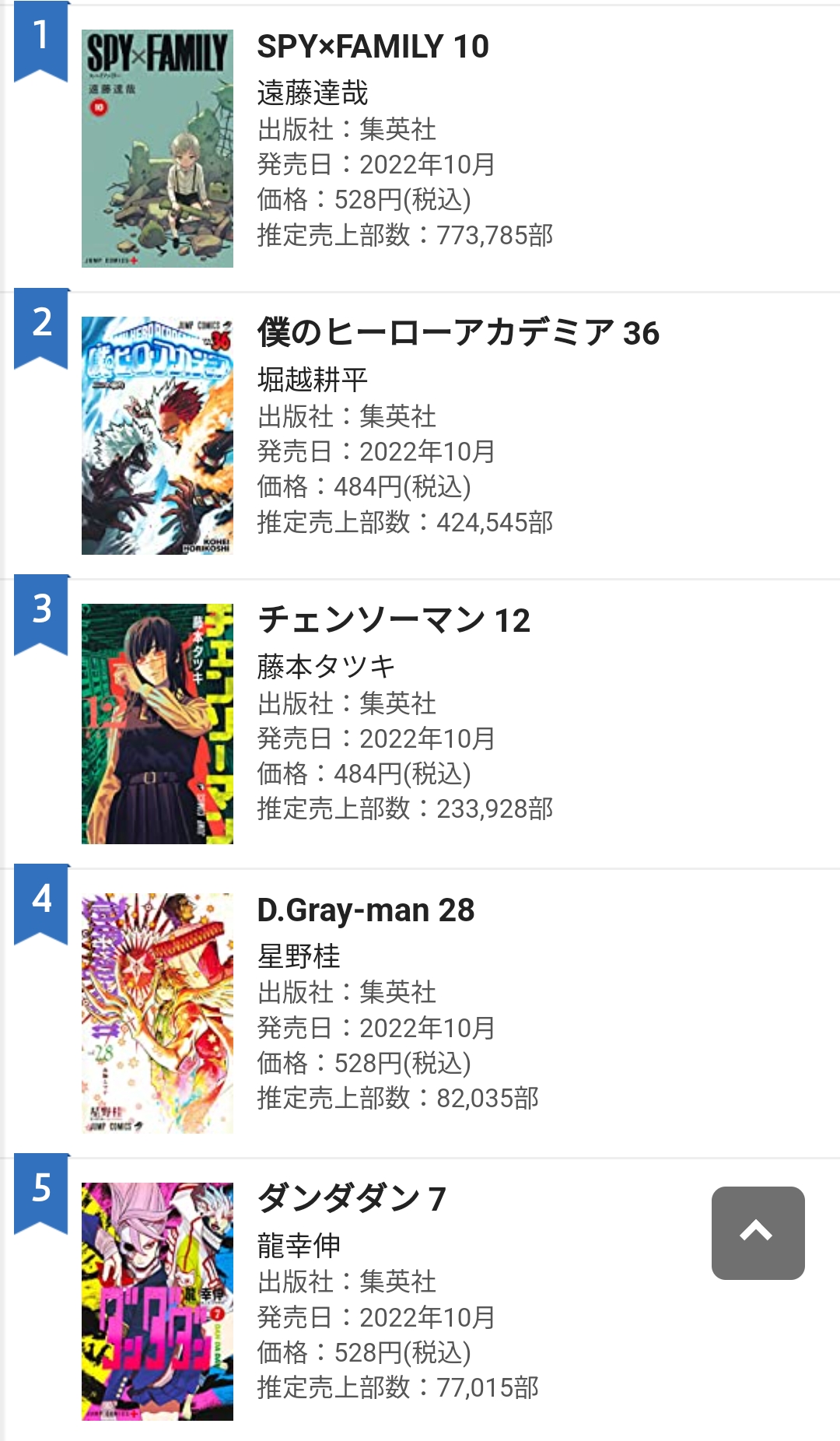Open the ダンダダン 7 cover image
Screen dimensions: 840x1441
pyautogui.click(x=157, y=1302)
